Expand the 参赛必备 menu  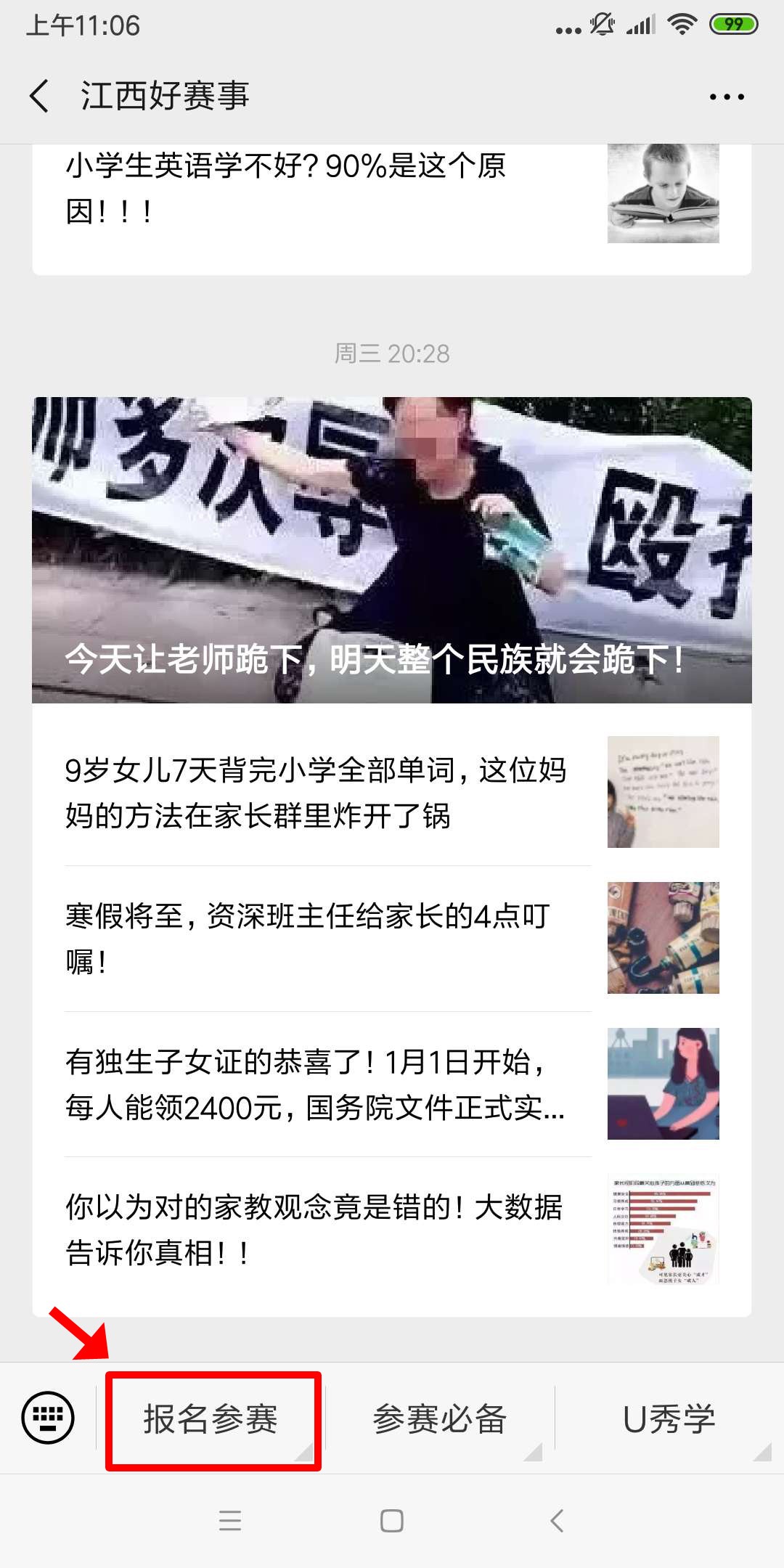[x=440, y=1419]
